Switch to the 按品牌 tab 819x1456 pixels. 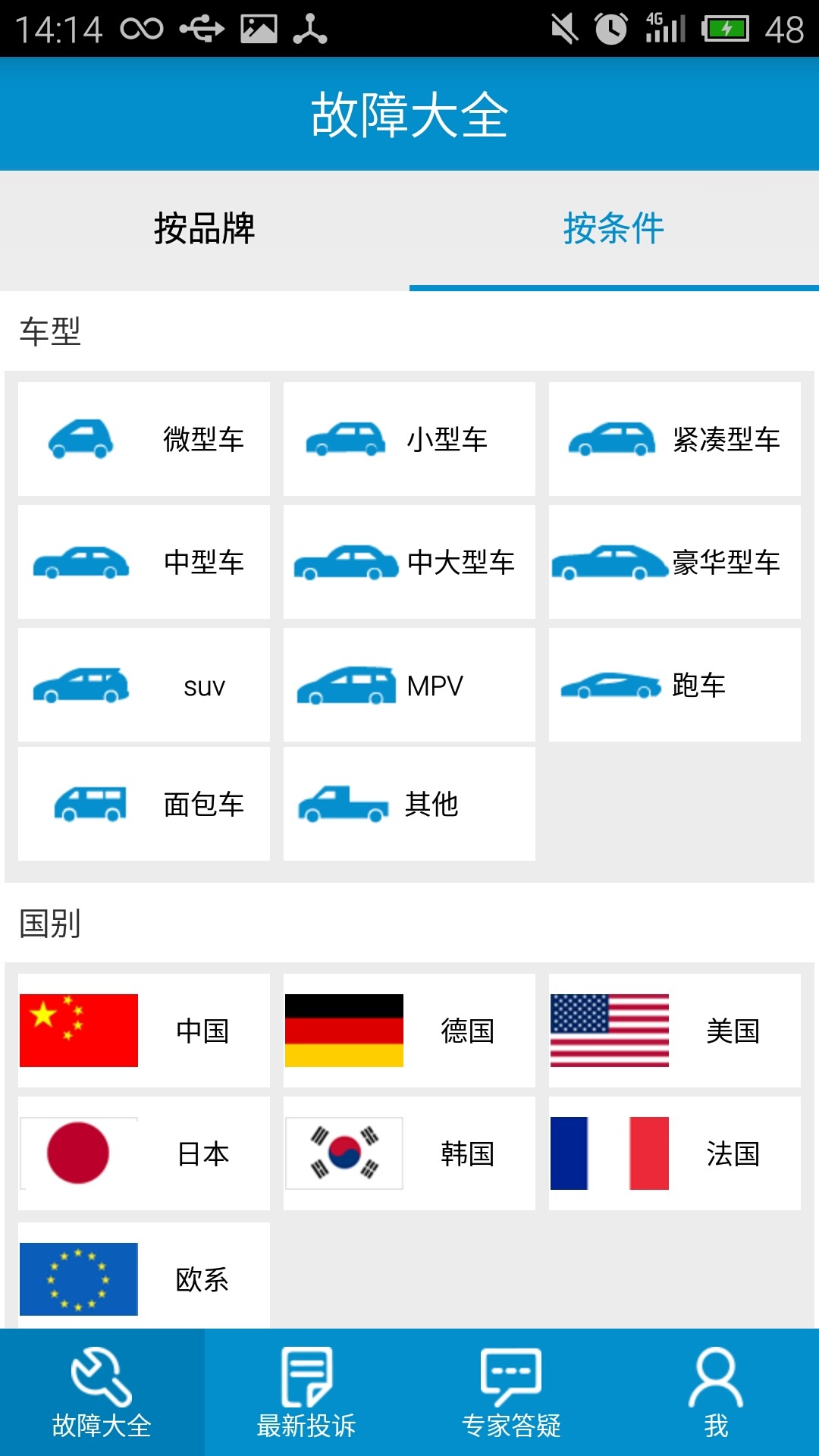click(x=205, y=229)
